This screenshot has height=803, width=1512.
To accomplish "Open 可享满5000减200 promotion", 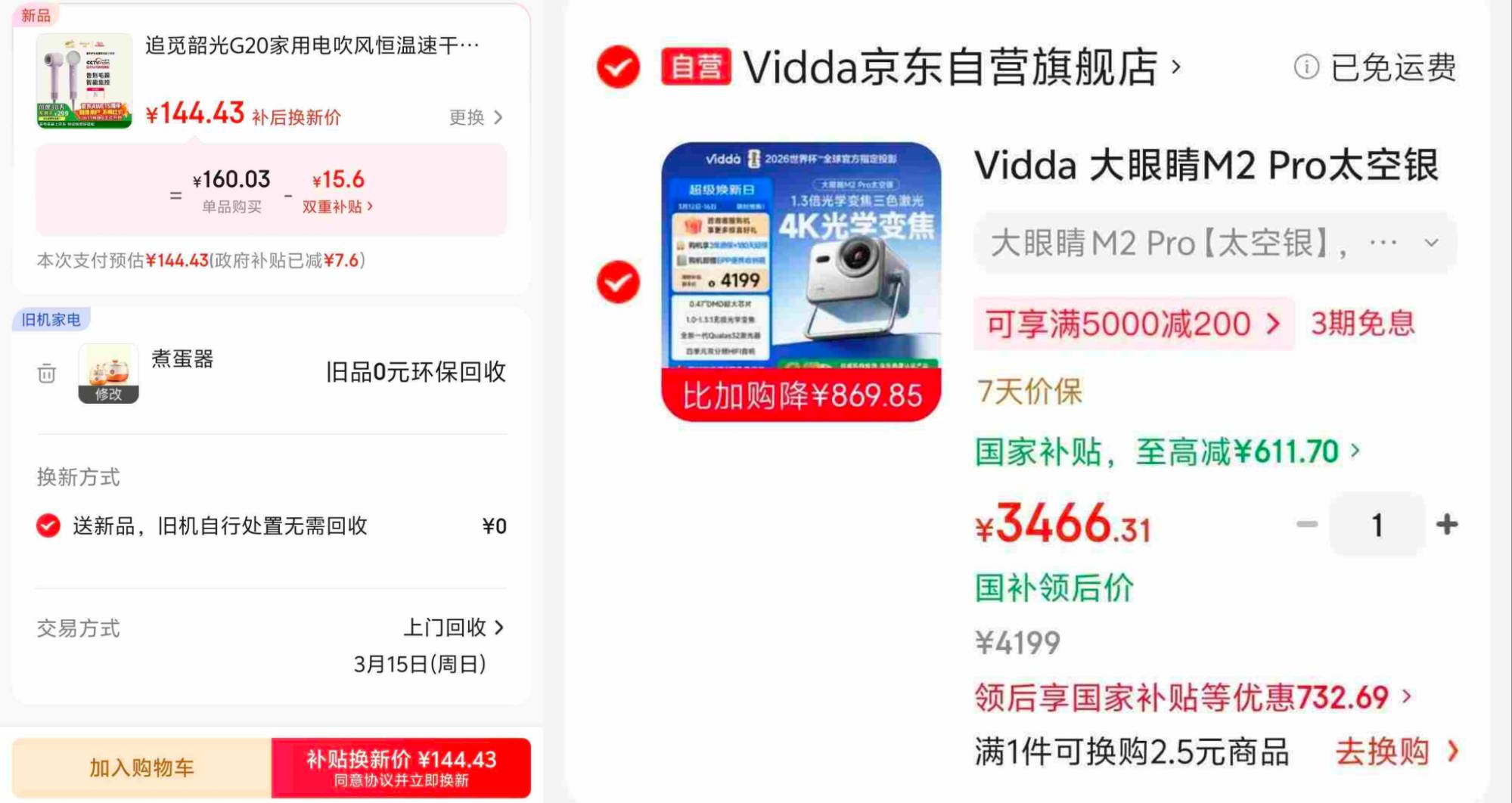I will pyautogui.click(x=1132, y=324).
